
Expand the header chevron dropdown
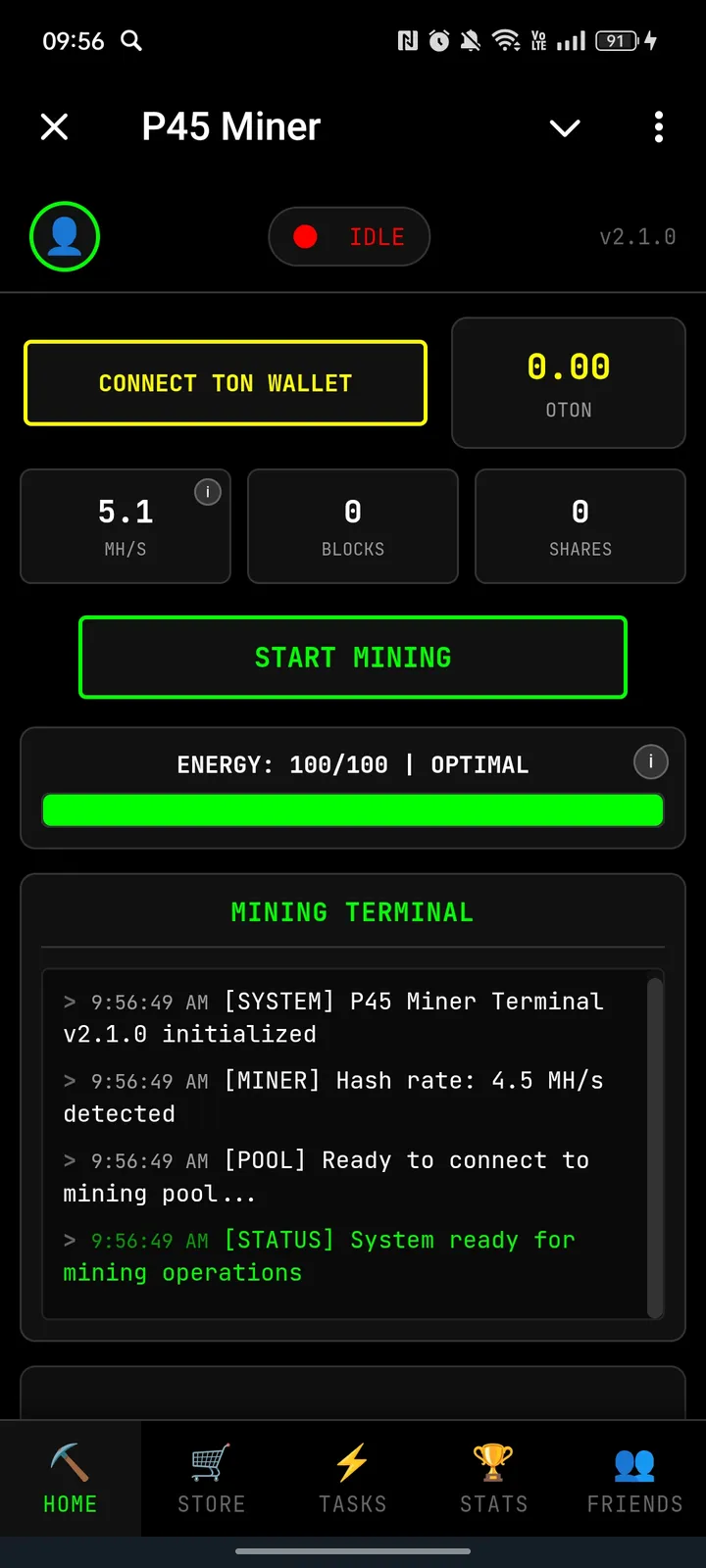pos(565,127)
